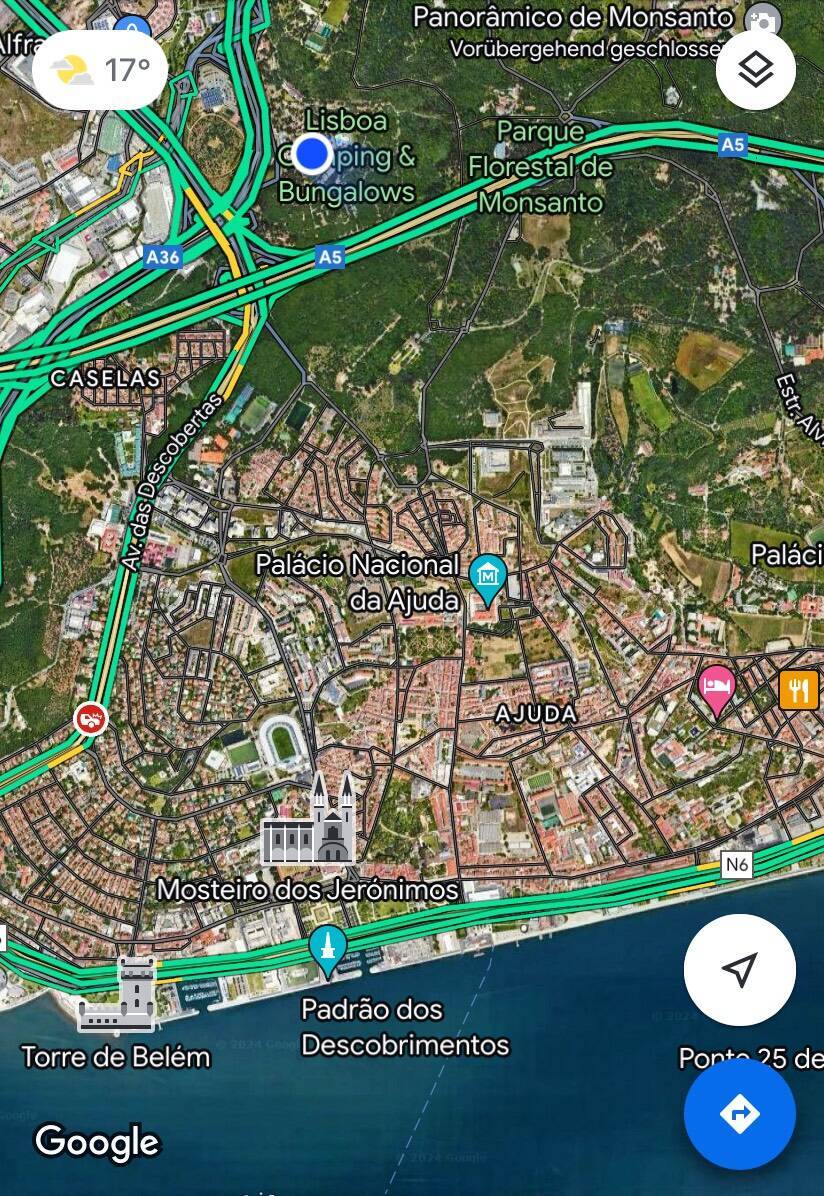Open the map layers selector
824x1196 pixels.
pos(755,69)
